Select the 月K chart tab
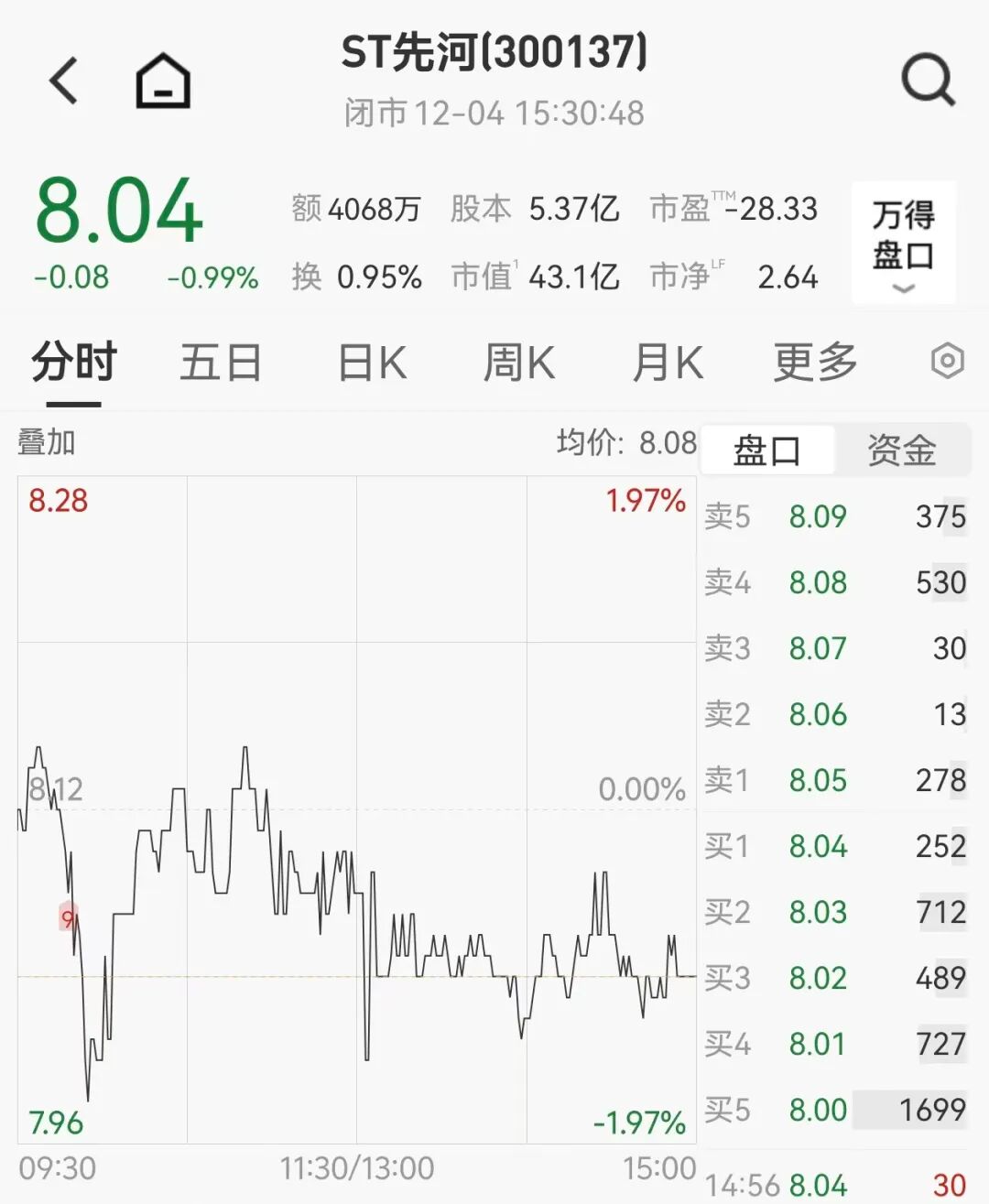 tap(668, 363)
